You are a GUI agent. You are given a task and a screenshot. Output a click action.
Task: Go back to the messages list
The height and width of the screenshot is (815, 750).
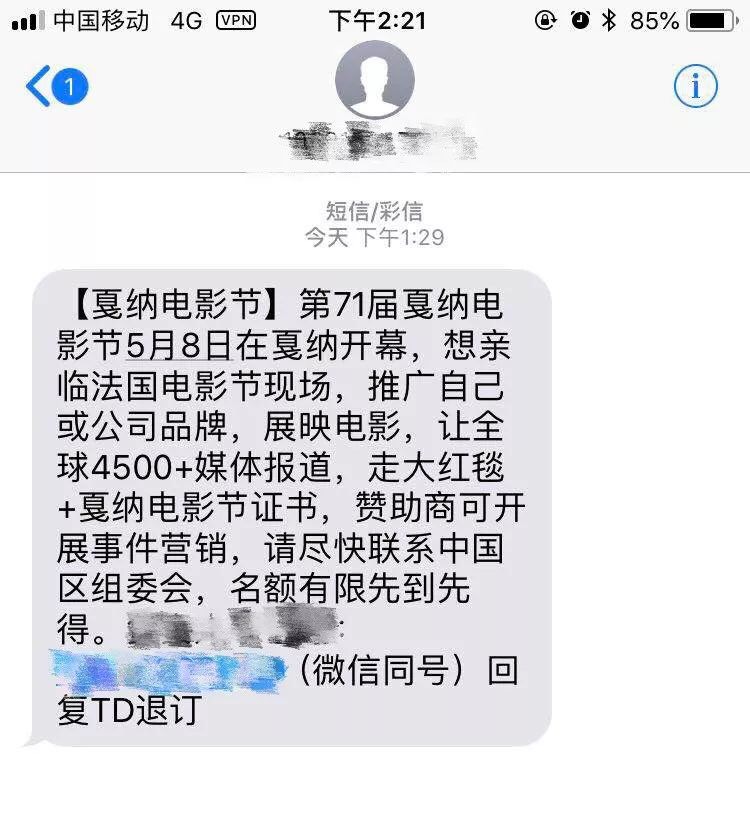55,88
